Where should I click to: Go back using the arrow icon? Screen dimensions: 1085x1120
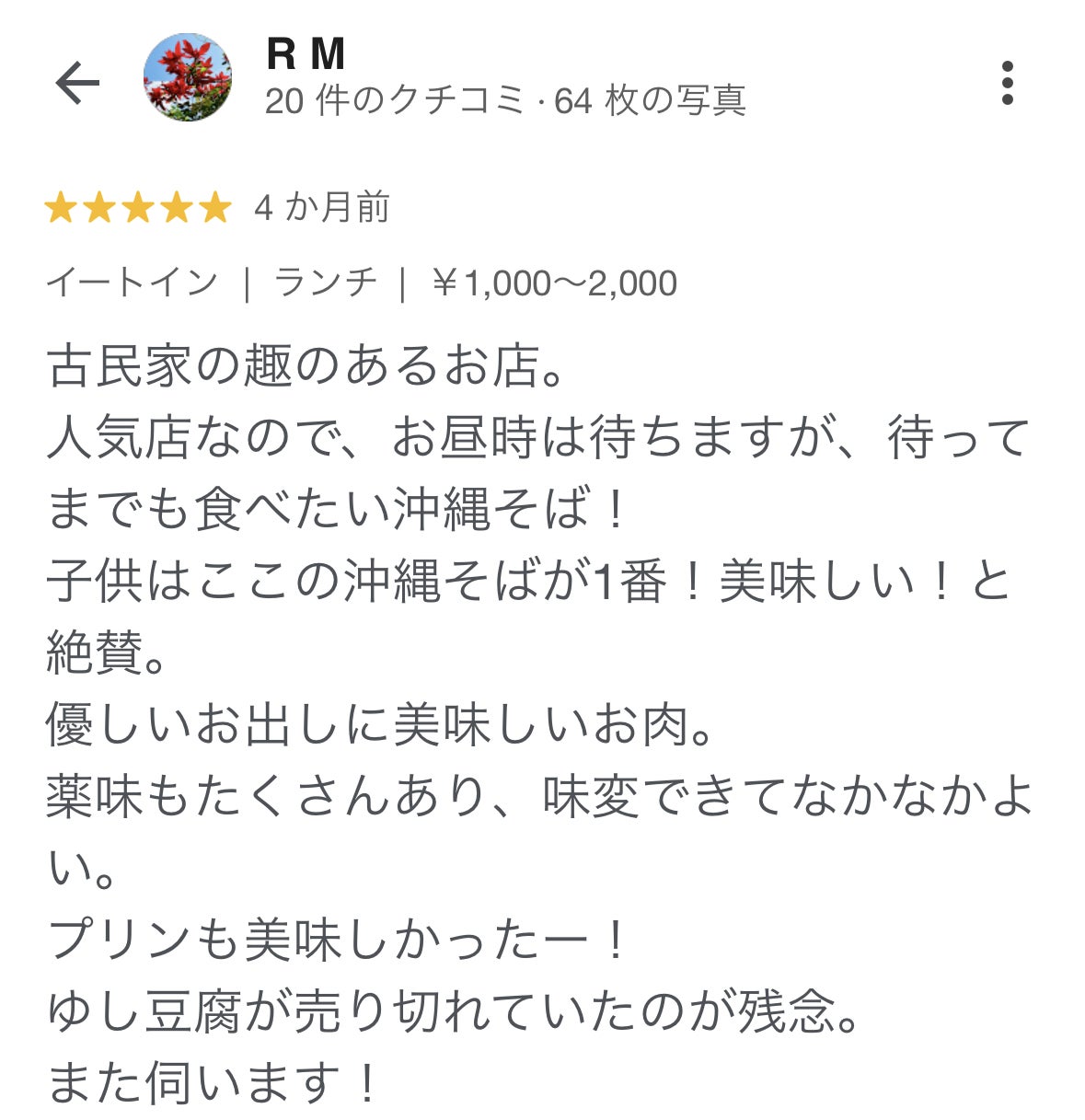tap(77, 83)
